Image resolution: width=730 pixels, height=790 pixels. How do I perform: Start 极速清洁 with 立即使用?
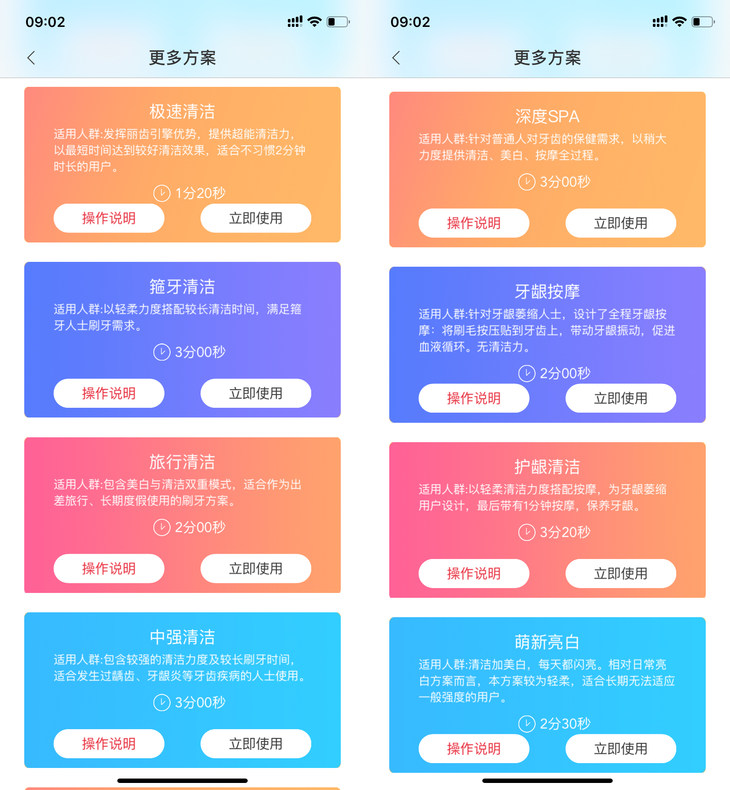[x=256, y=218]
